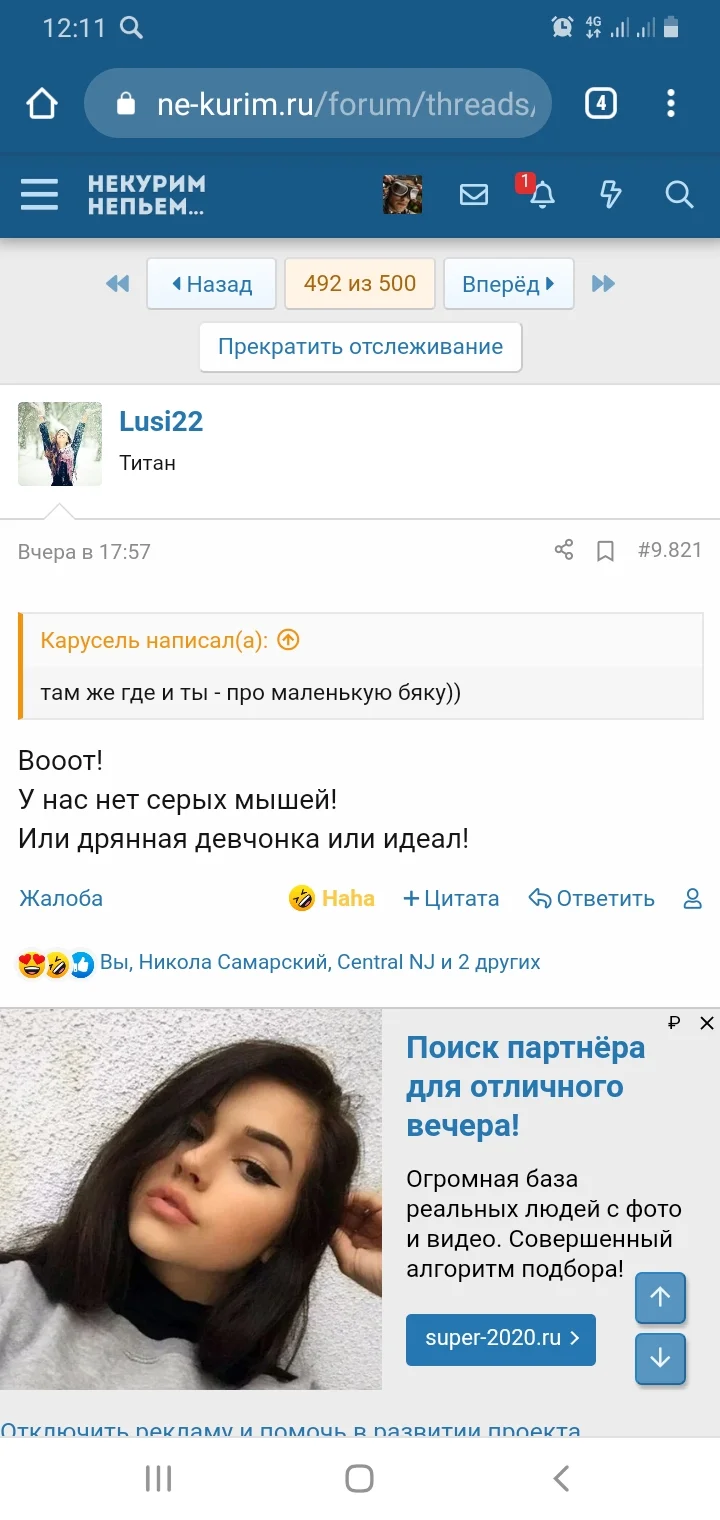720x1520 pixels.
Task: Share post #9.821 via the share icon
Action: [563, 550]
